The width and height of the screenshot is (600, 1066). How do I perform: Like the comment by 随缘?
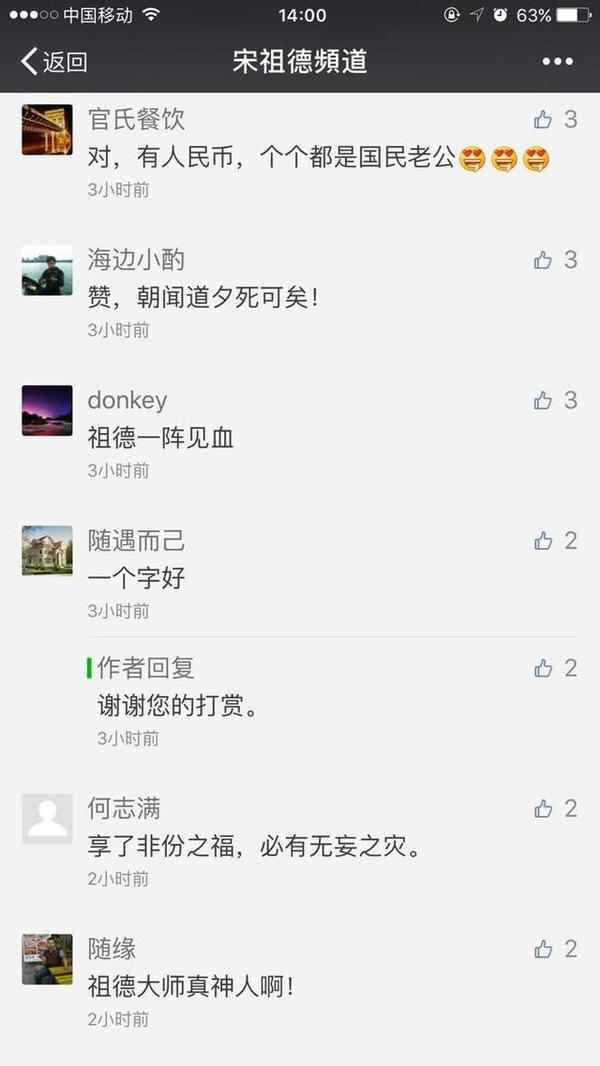pos(543,949)
